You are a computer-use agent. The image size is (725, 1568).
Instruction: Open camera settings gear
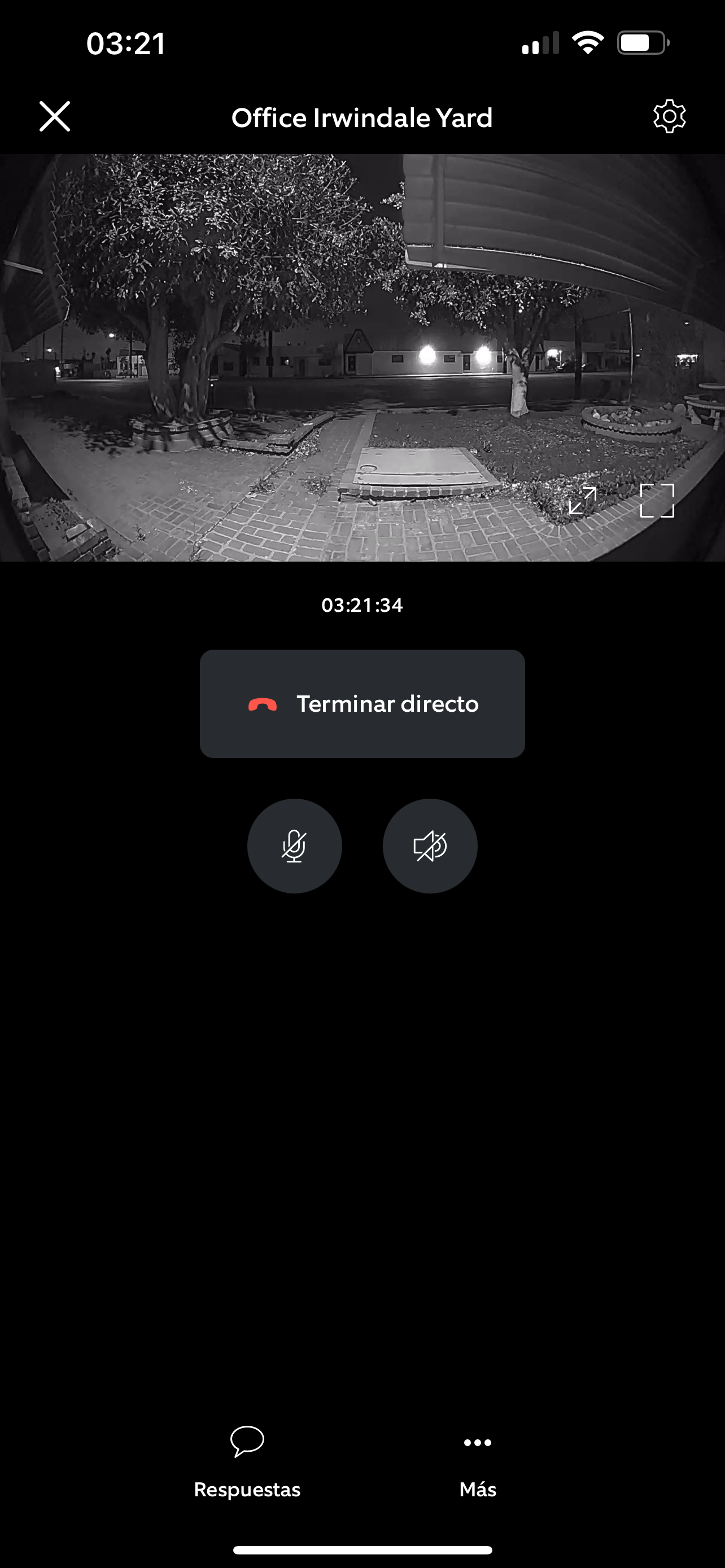pos(669,116)
